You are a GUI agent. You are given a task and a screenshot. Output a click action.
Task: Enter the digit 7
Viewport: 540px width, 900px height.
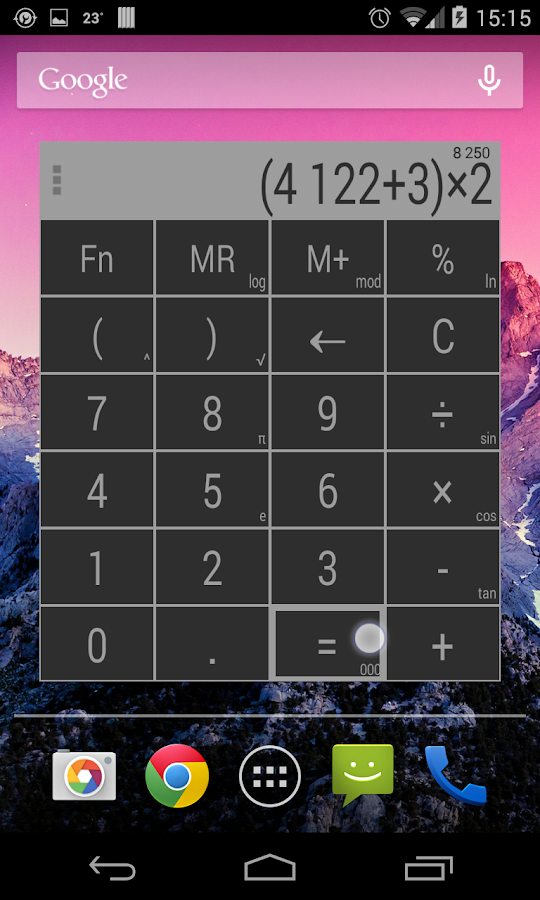click(x=97, y=413)
